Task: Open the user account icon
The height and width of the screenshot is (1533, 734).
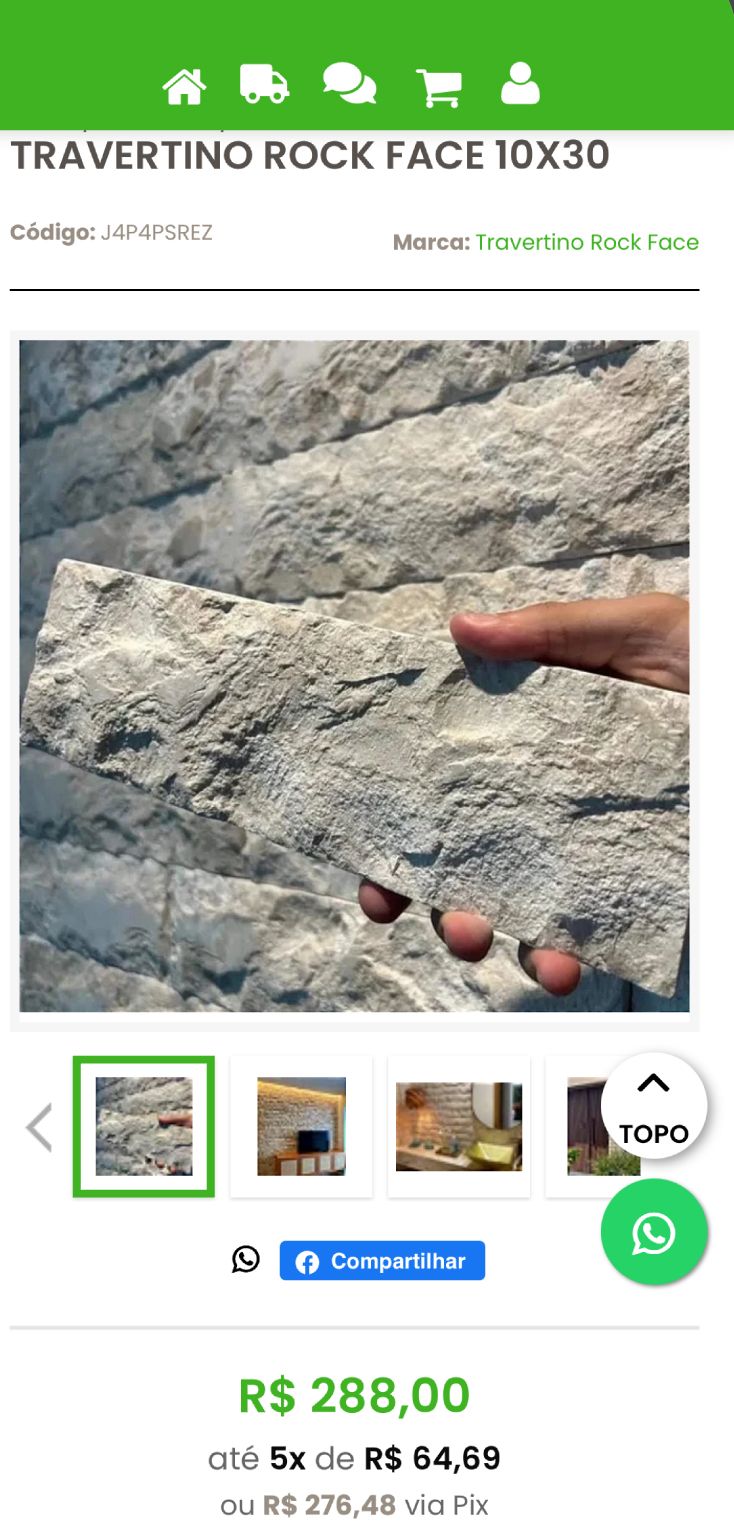Action: (x=520, y=84)
